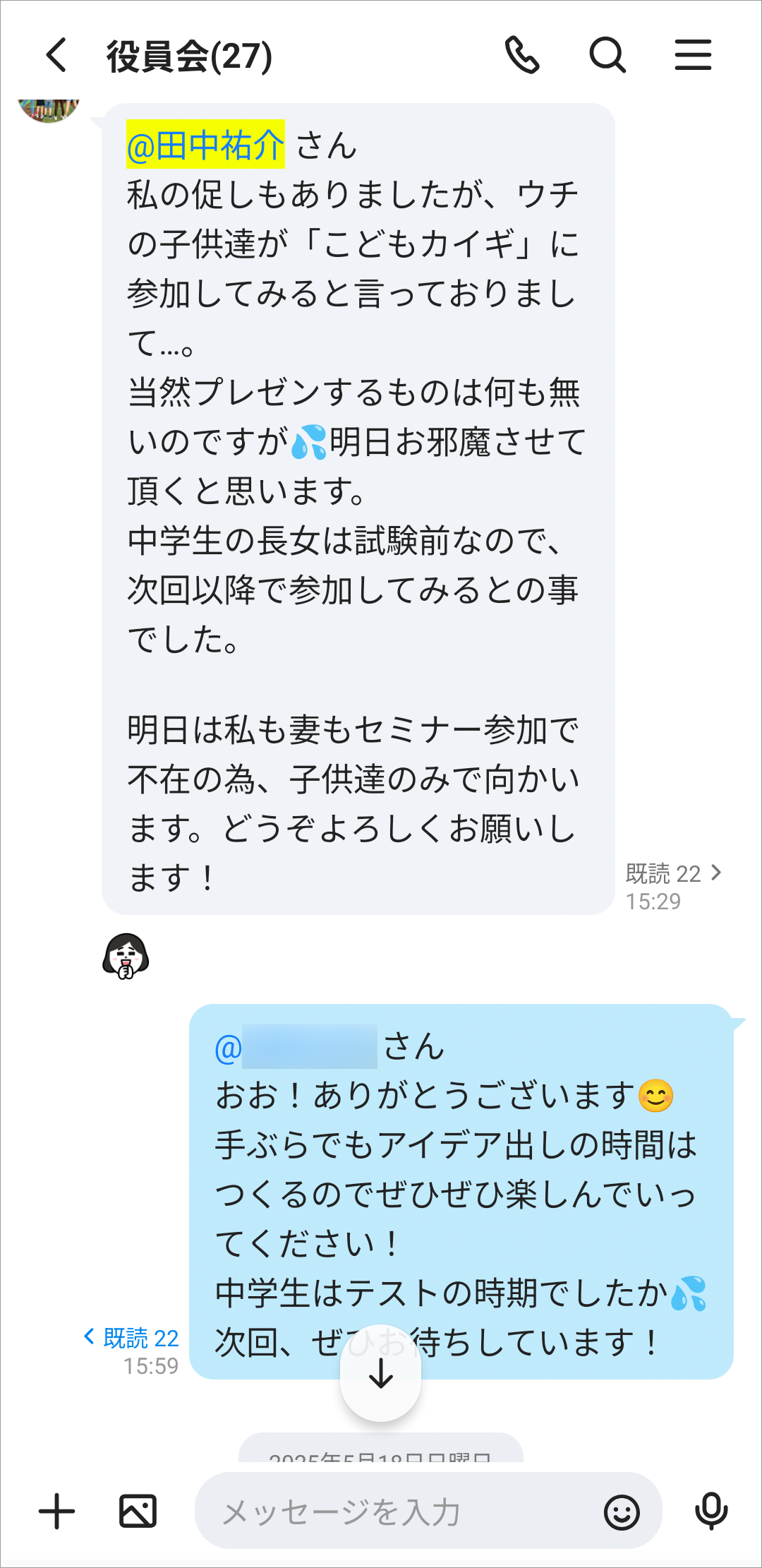Screen dimensions: 762x1568
Task: Tap the @田中祐介 mention
Action: pyautogui.click(x=205, y=145)
